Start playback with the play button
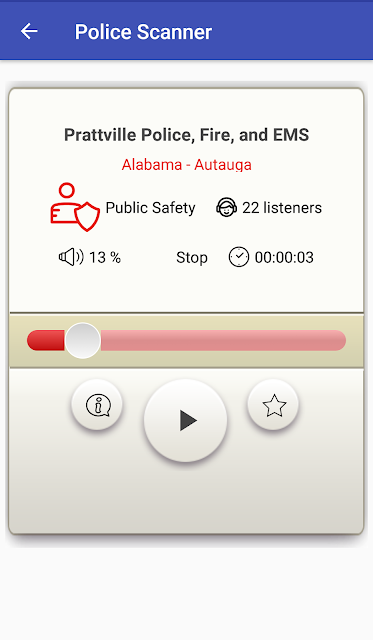The image size is (373, 640). (x=185, y=420)
